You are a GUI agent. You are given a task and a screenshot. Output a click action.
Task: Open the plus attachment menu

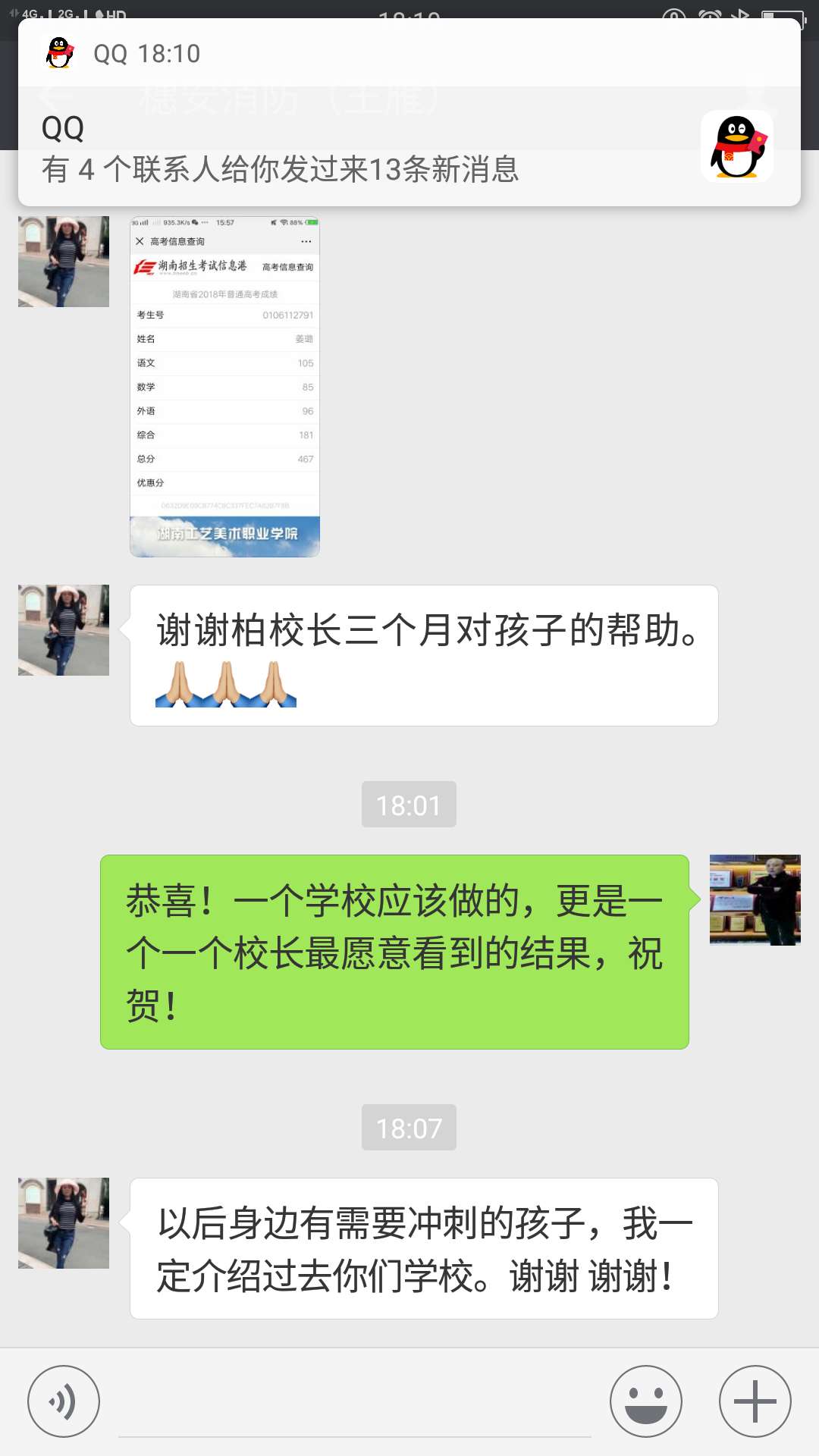coord(755,1401)
